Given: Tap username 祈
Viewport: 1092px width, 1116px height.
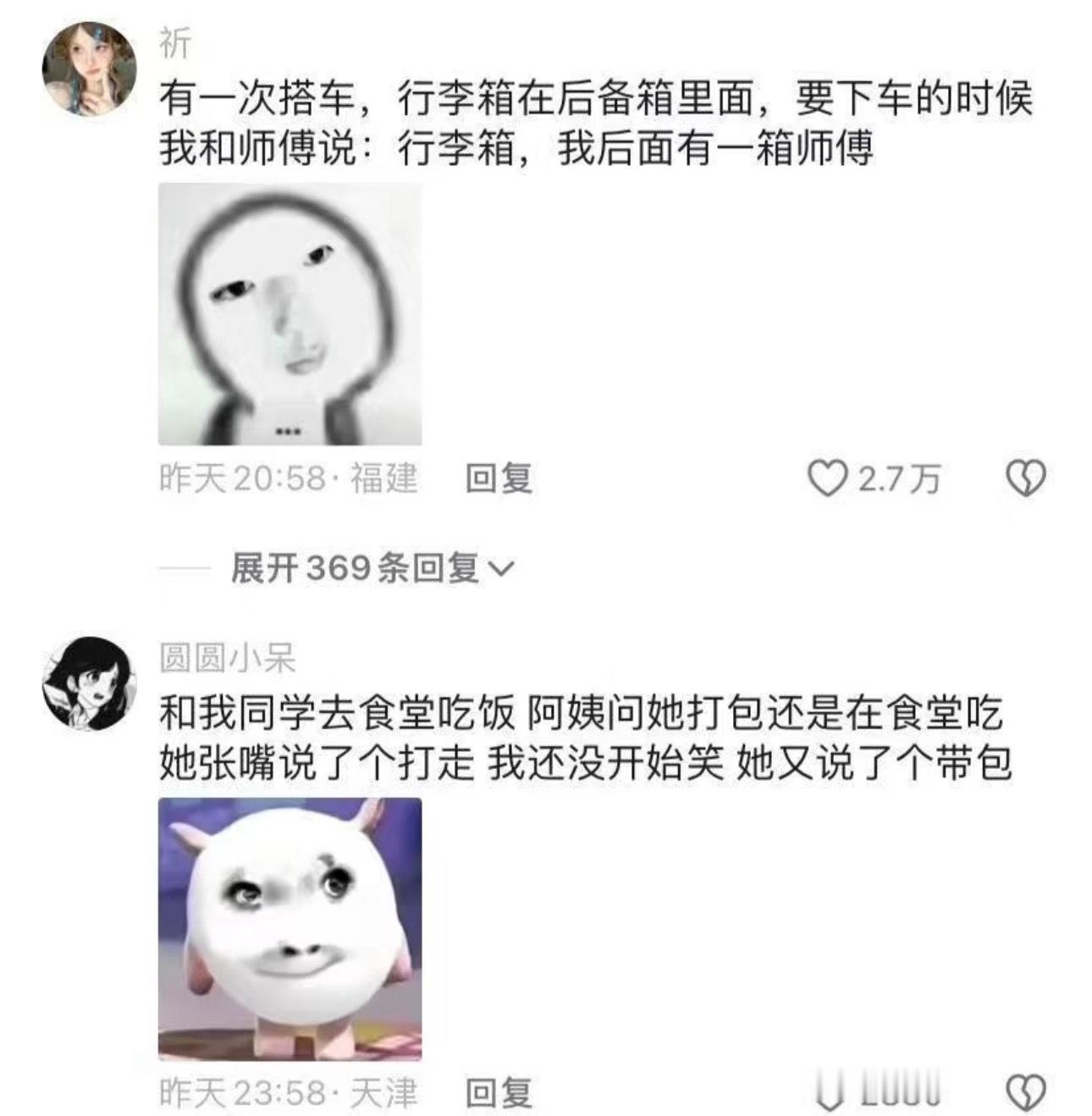Looking at the screenshot, I should 175,42.
